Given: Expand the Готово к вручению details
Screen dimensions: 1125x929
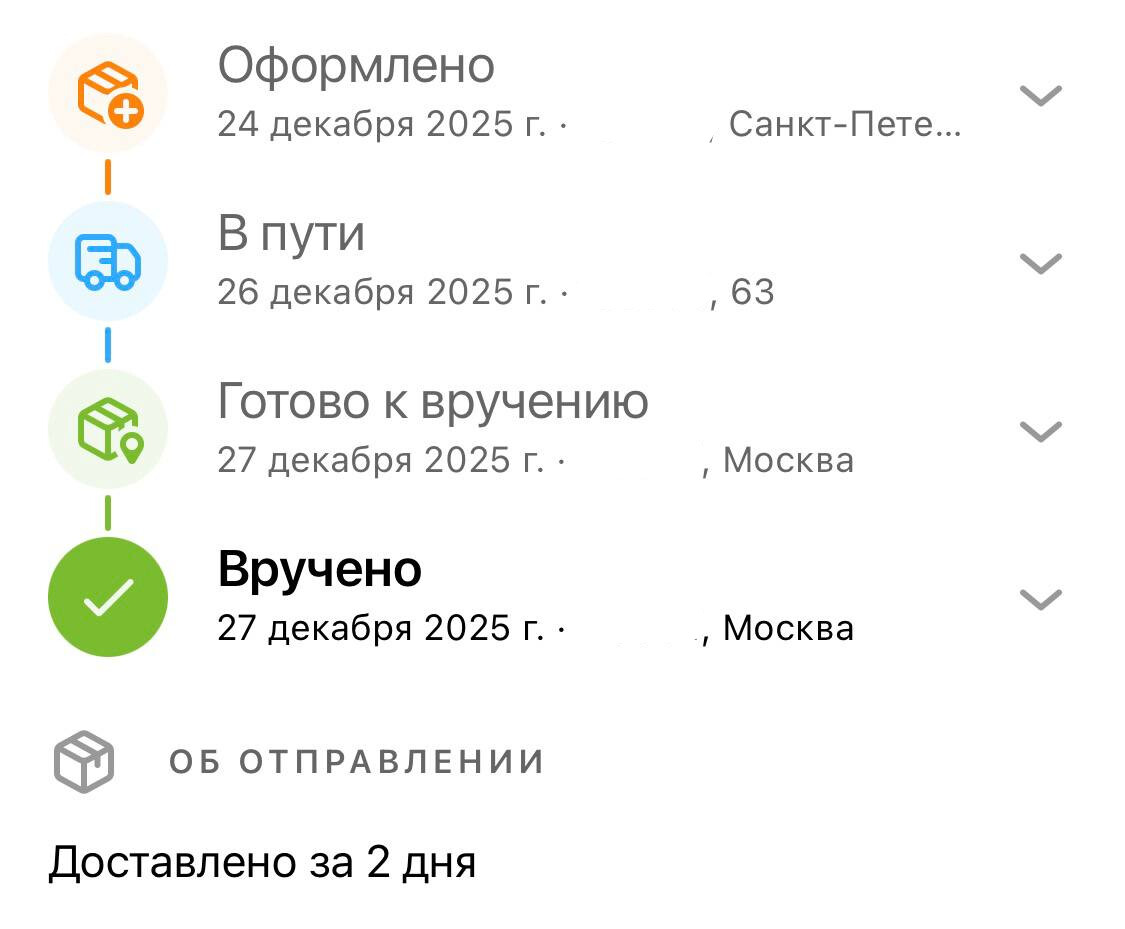Looking at the screenshot, I should click(x=1039, y=431).
